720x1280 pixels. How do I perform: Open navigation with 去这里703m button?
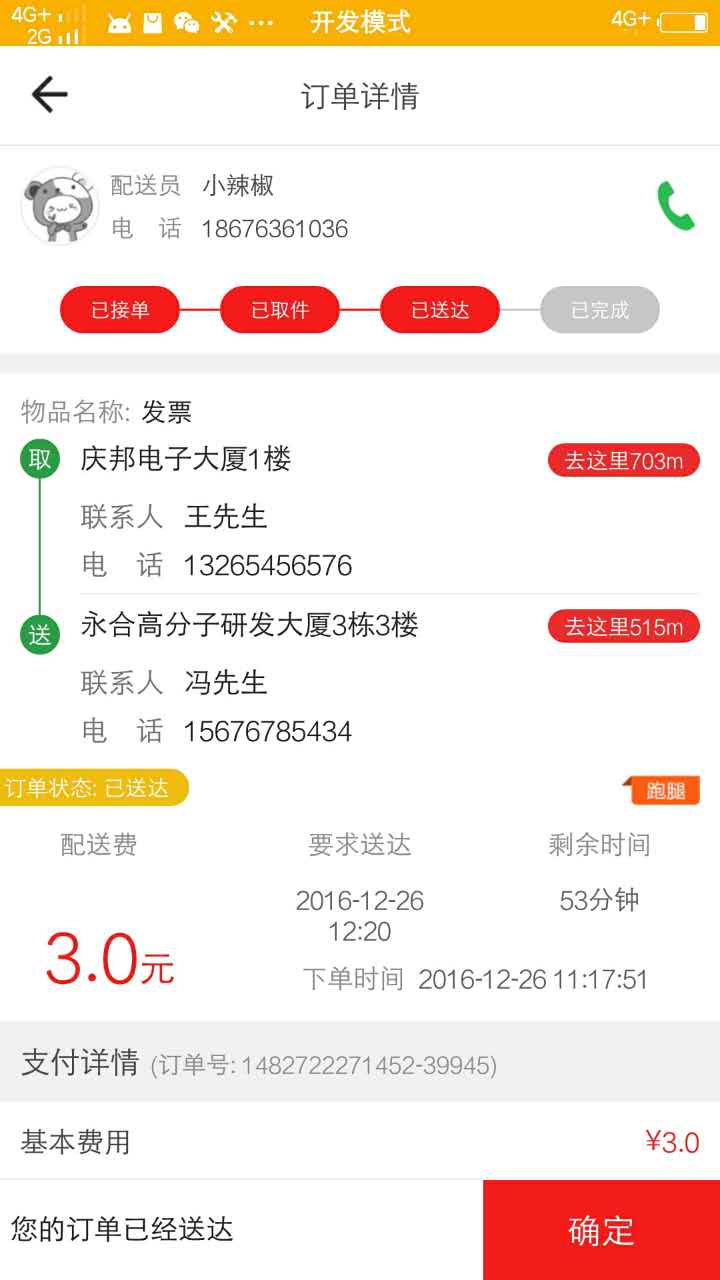pos(623,461)
